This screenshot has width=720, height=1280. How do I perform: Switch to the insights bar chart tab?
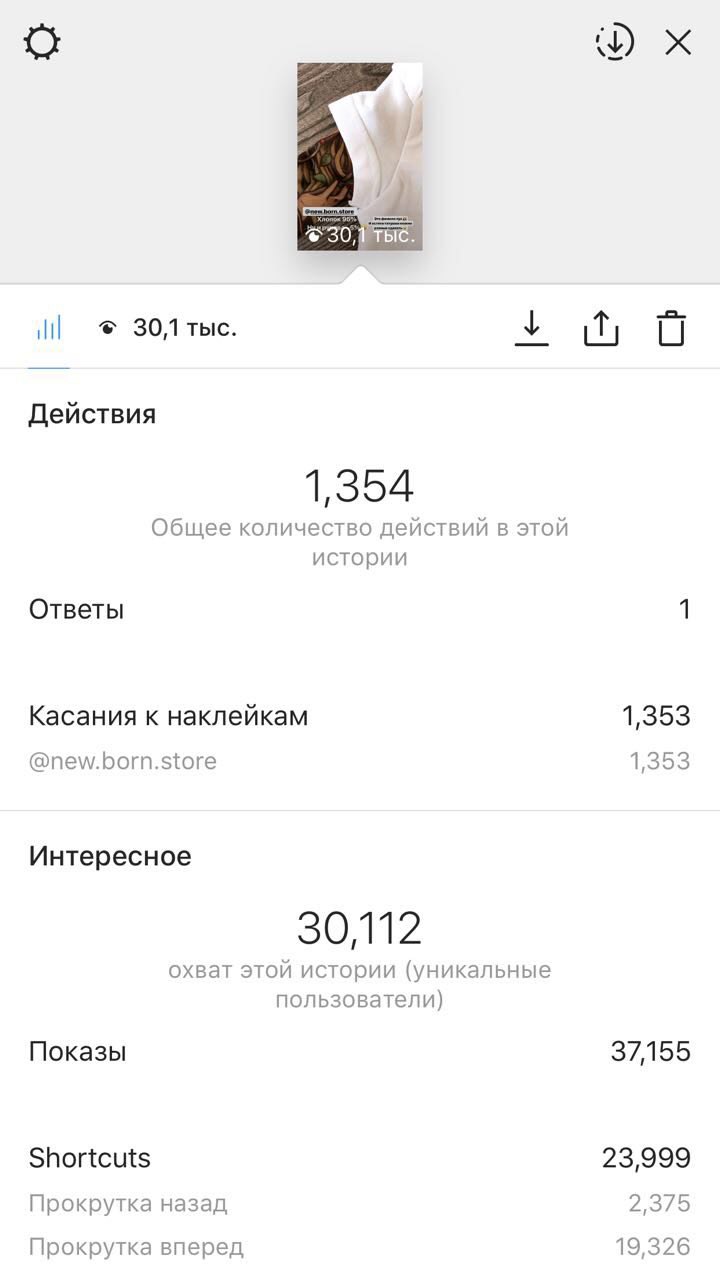[48, 328]
